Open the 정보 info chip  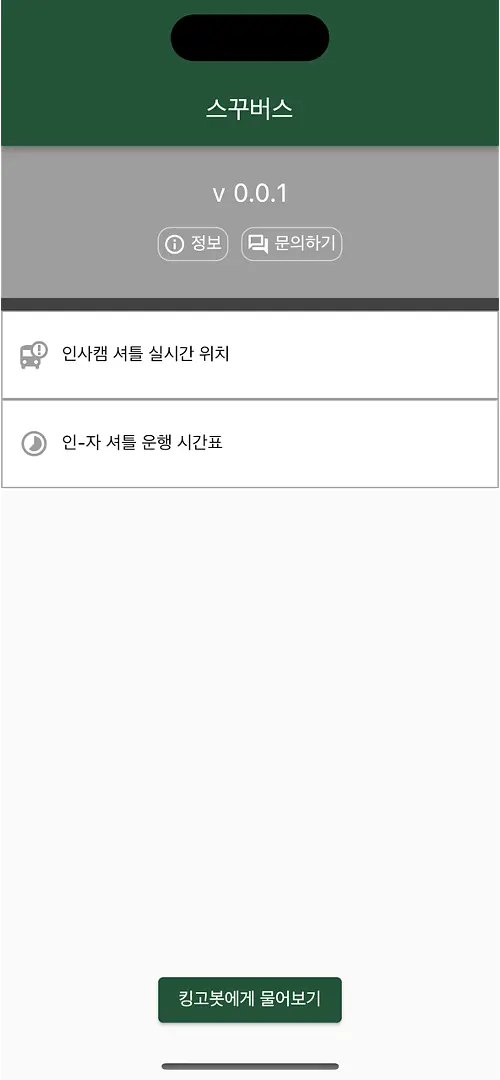(193, 244)
